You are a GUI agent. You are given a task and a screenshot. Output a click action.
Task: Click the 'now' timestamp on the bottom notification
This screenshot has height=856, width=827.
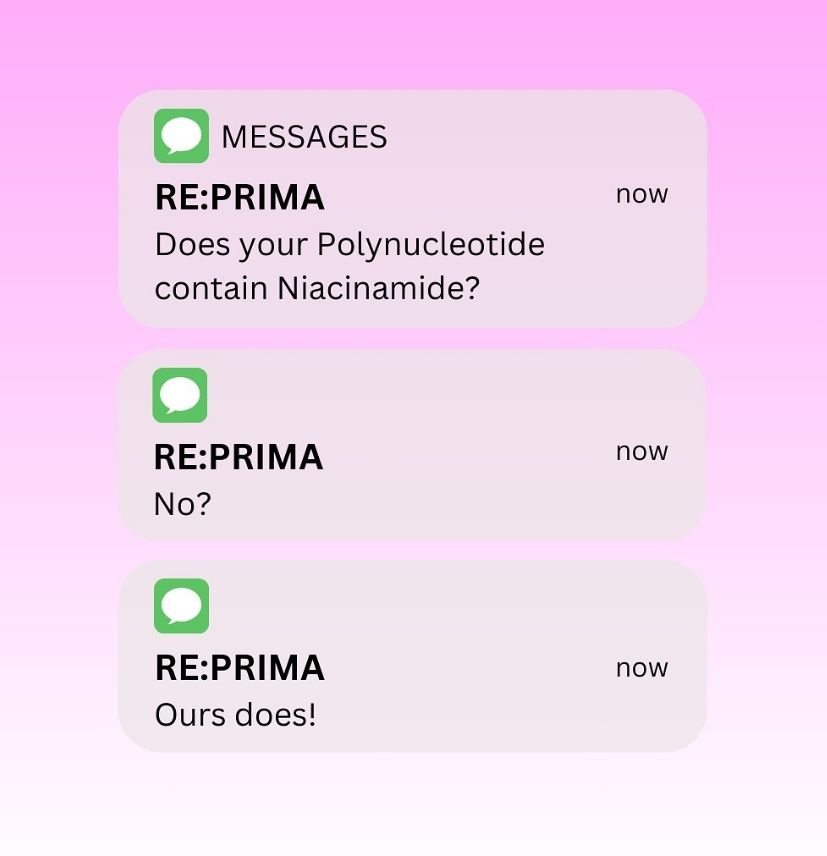(x=641, y=668)
